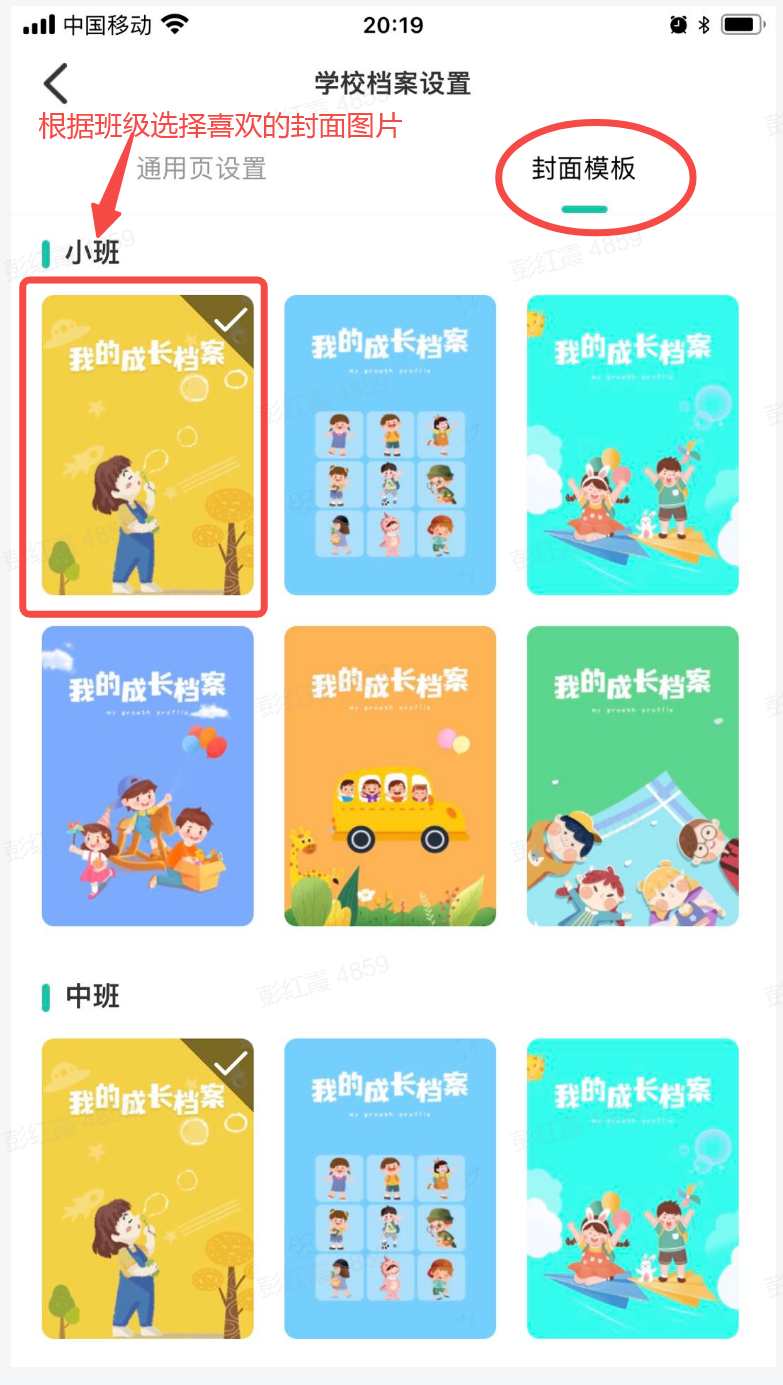Switch to the 通用页设置 tab
This screenshot has height=1385, width=783.
point(201,168)
